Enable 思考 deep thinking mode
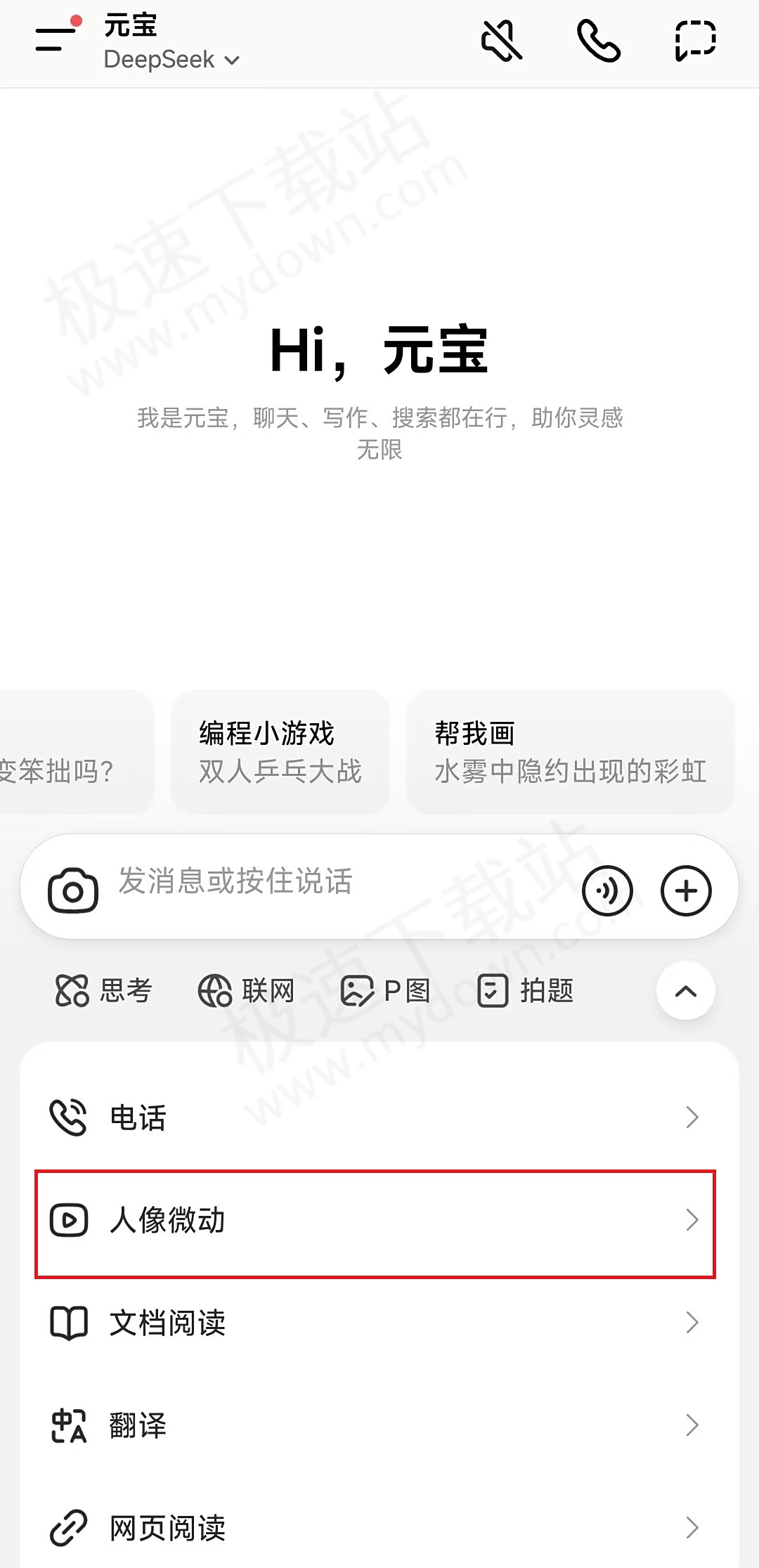The height and width of the screenshot is (1568, 759). click(x=104, y=991)
